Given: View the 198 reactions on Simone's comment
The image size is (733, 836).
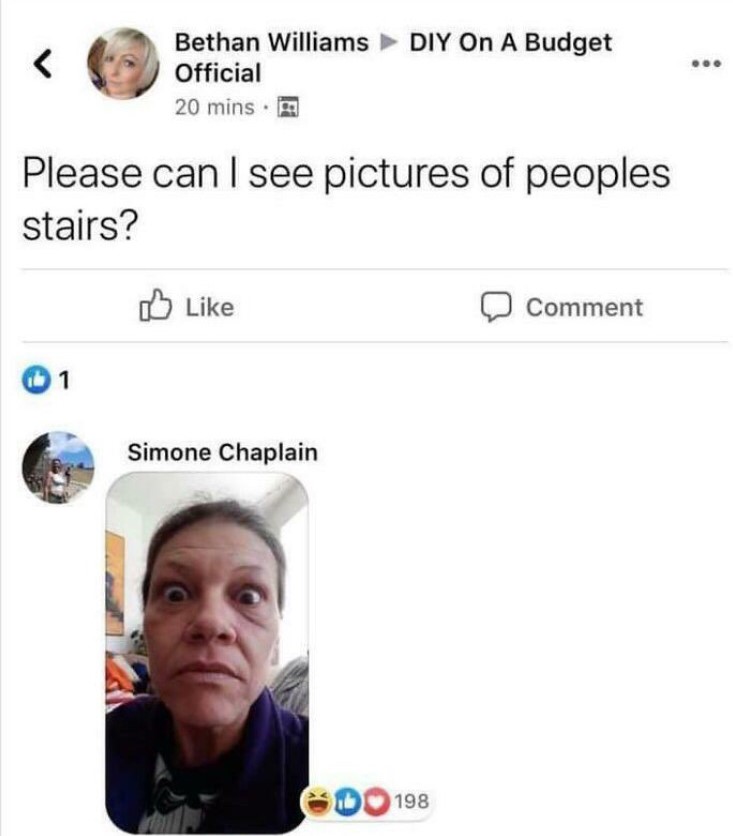Looking at the screenshot, I should pos(372,801).
